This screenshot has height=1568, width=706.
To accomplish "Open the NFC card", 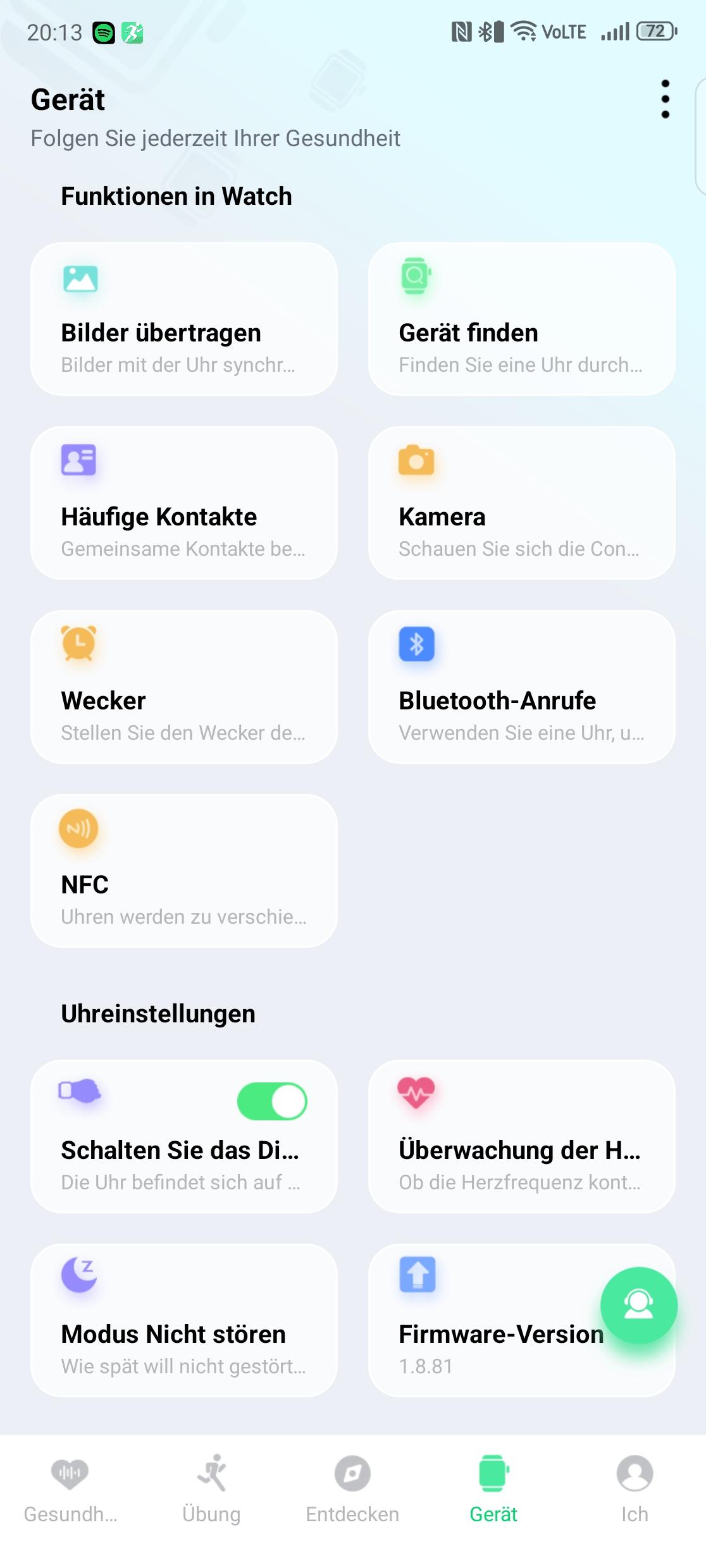I will pyautogui.click(x=183, y=871).
